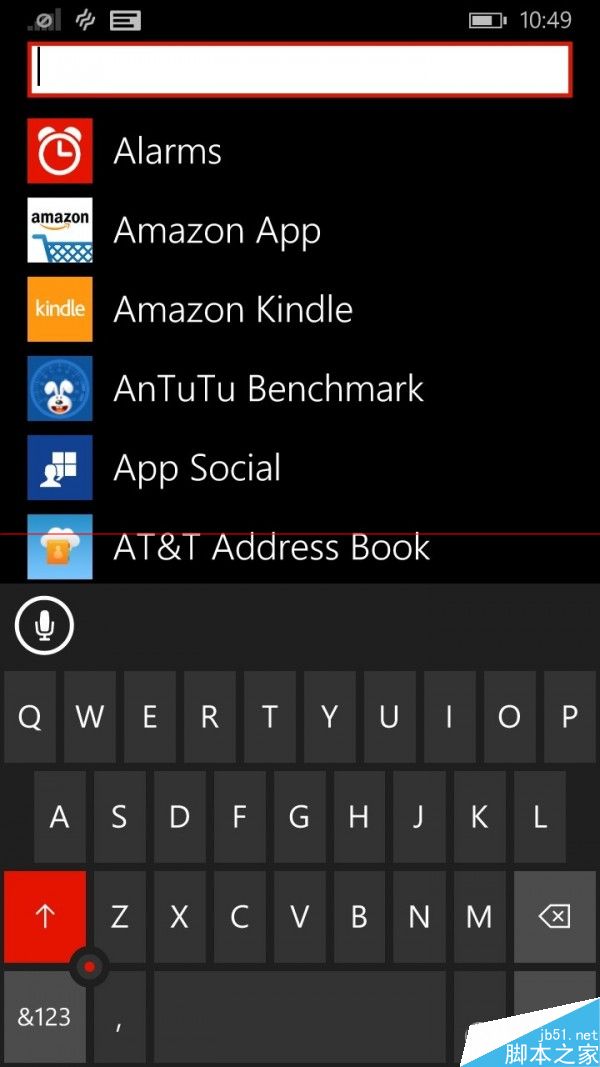Launch Amazon App from the list

point(216,230)
